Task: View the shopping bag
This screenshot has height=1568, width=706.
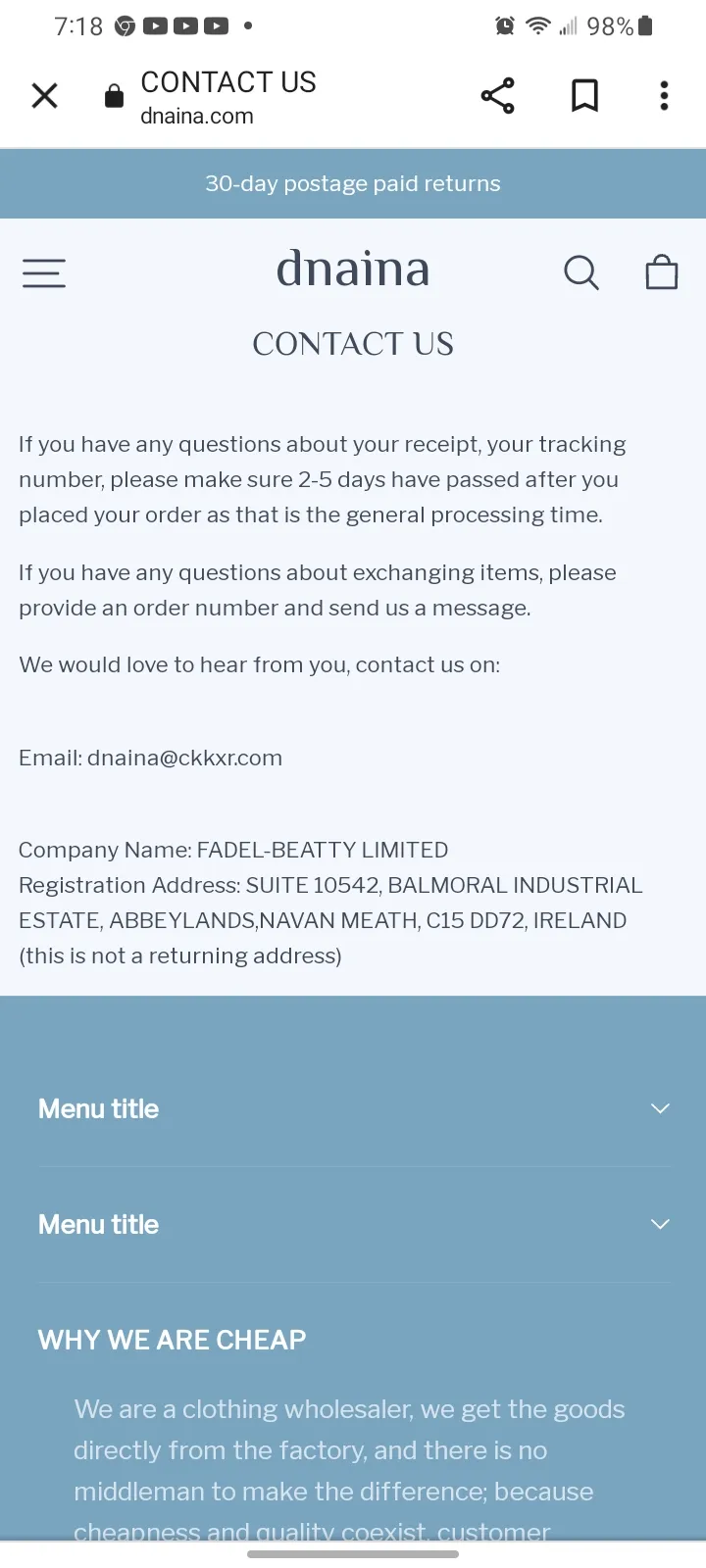Action: coord(662,272)
